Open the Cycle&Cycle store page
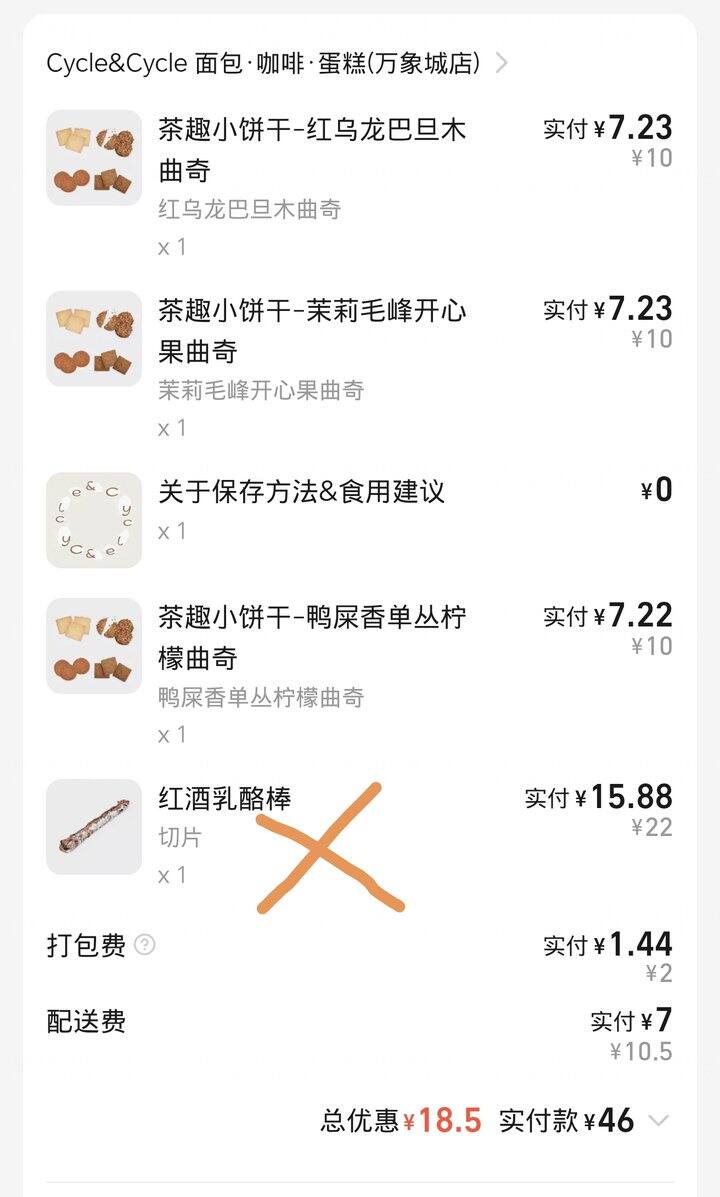This screenshot has height=1197, width=720. (277, 64)
